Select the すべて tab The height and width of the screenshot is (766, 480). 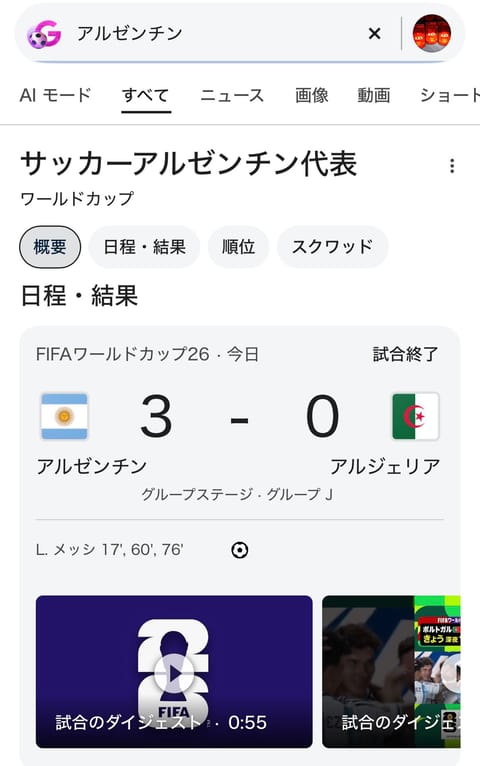coord(146,95)
